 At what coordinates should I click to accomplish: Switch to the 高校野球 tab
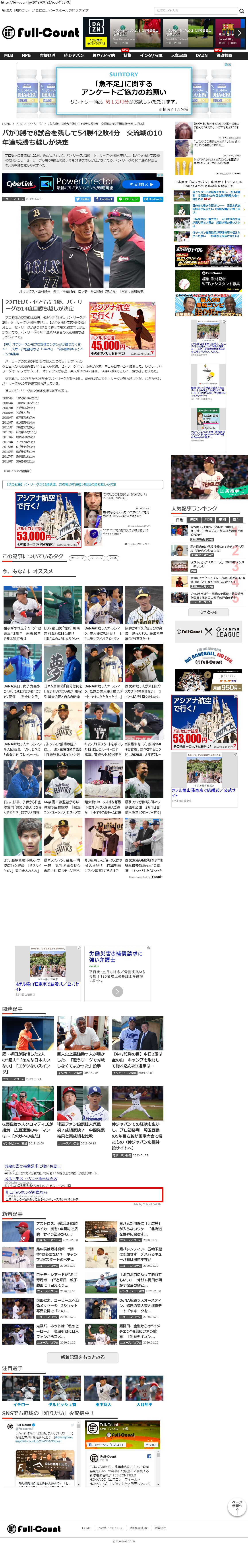click(48, 55)
